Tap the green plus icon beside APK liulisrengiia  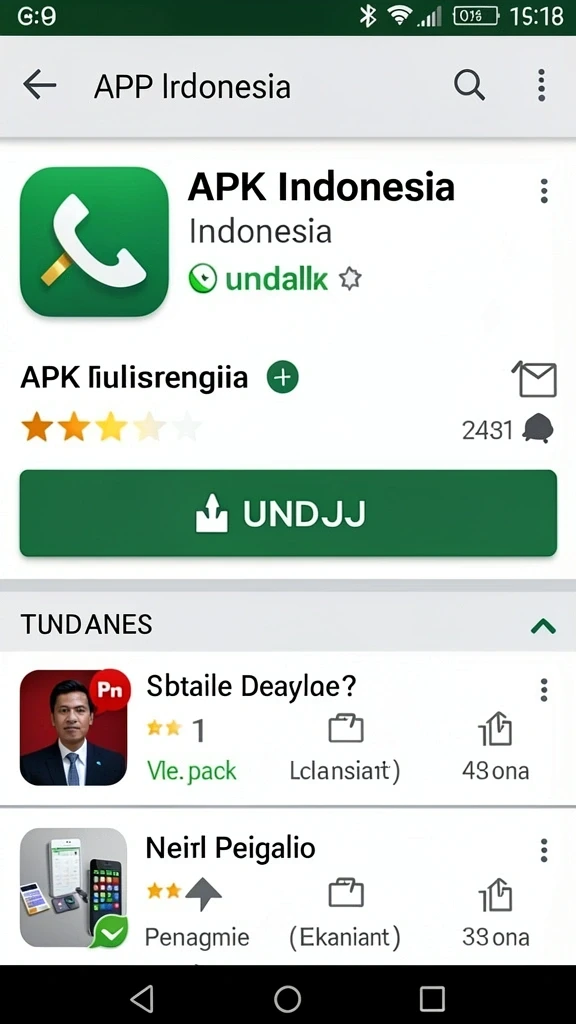tap(283, 377)
